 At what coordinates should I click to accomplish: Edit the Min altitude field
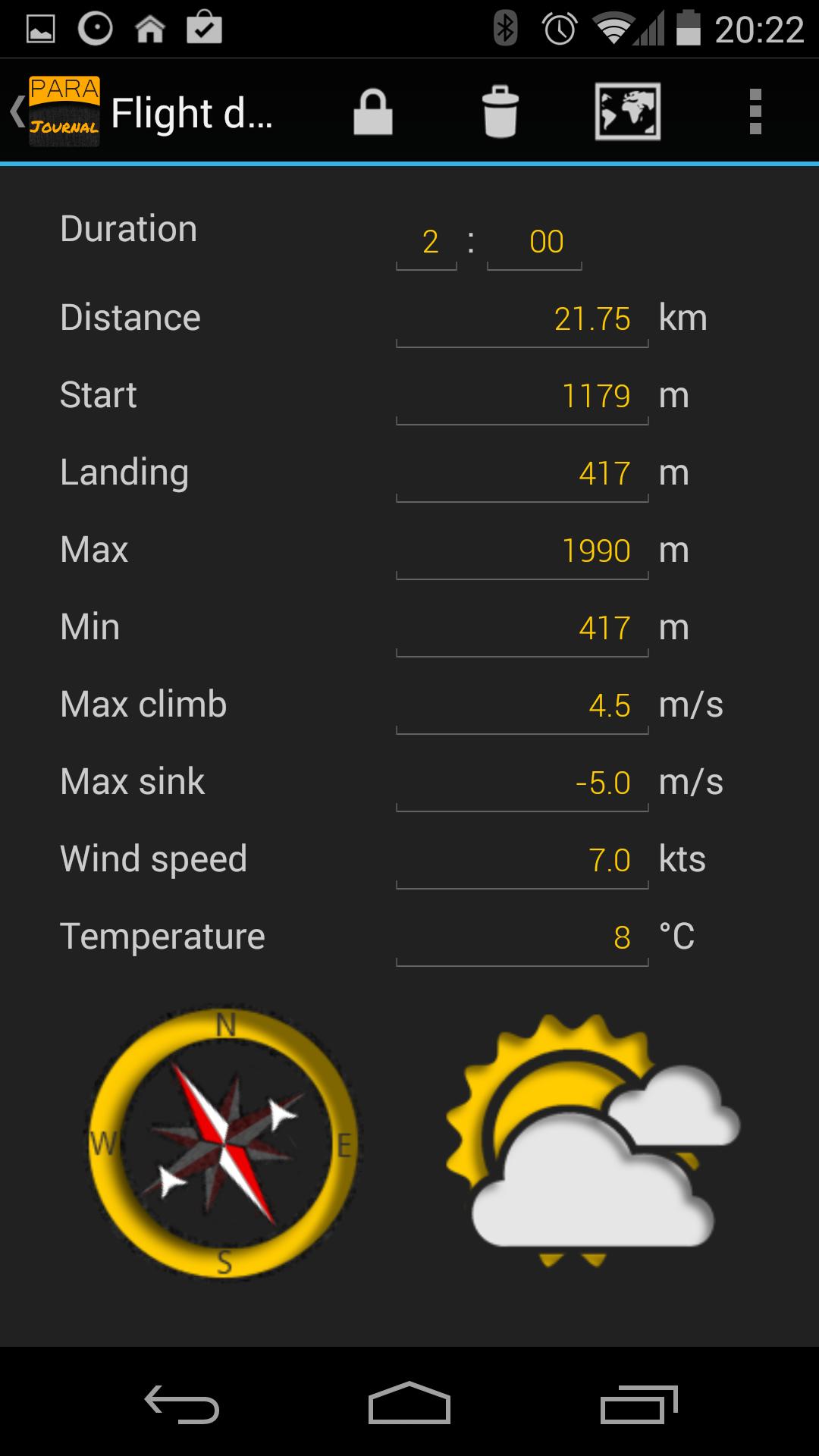tap(522, 629)
